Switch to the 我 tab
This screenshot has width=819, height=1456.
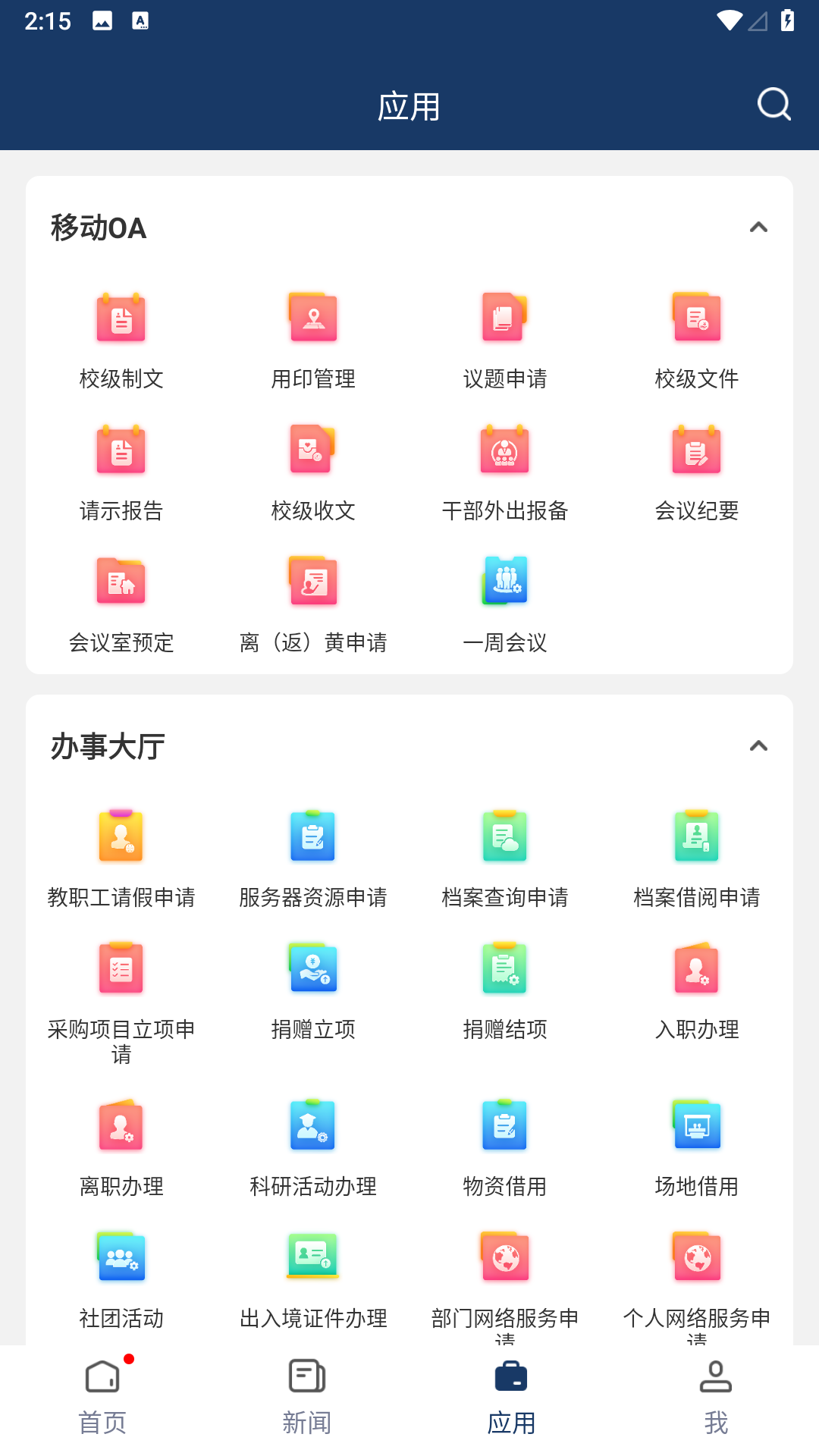tap(715, 1399)
